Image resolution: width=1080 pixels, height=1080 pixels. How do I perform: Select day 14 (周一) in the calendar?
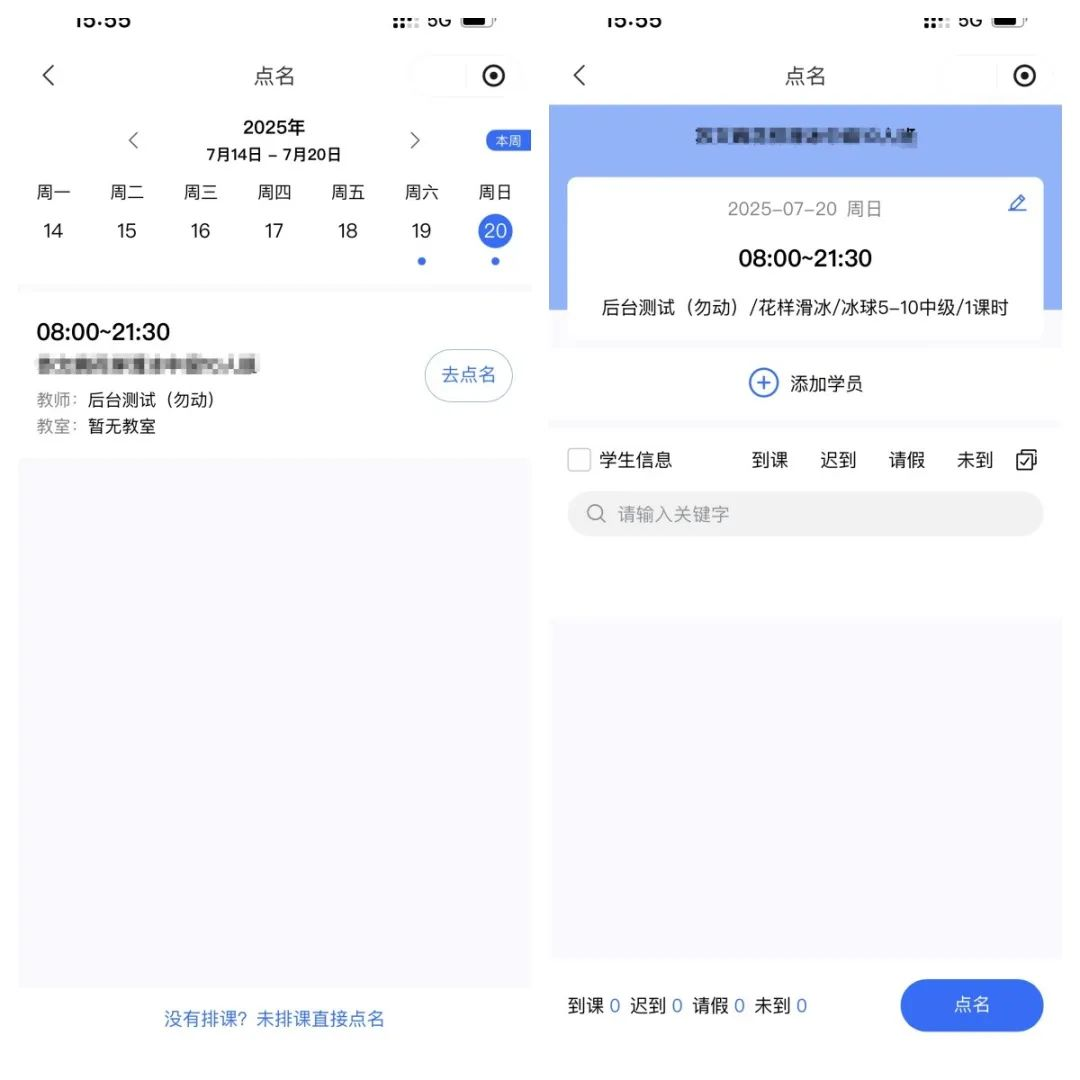click(53, 231)
